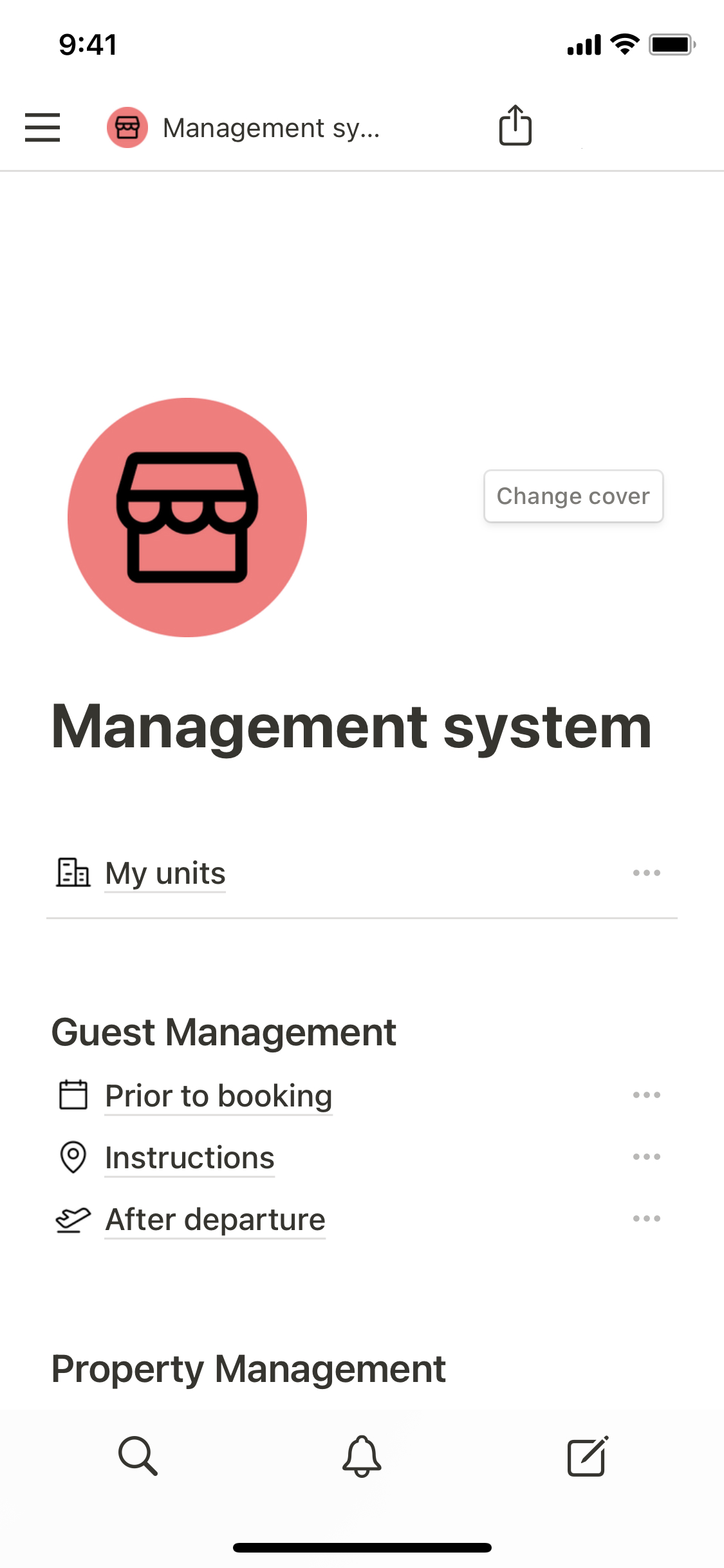Tap the Management system breadcrumb title
This screenshot has width=724, height=1568.
(270, 127)
